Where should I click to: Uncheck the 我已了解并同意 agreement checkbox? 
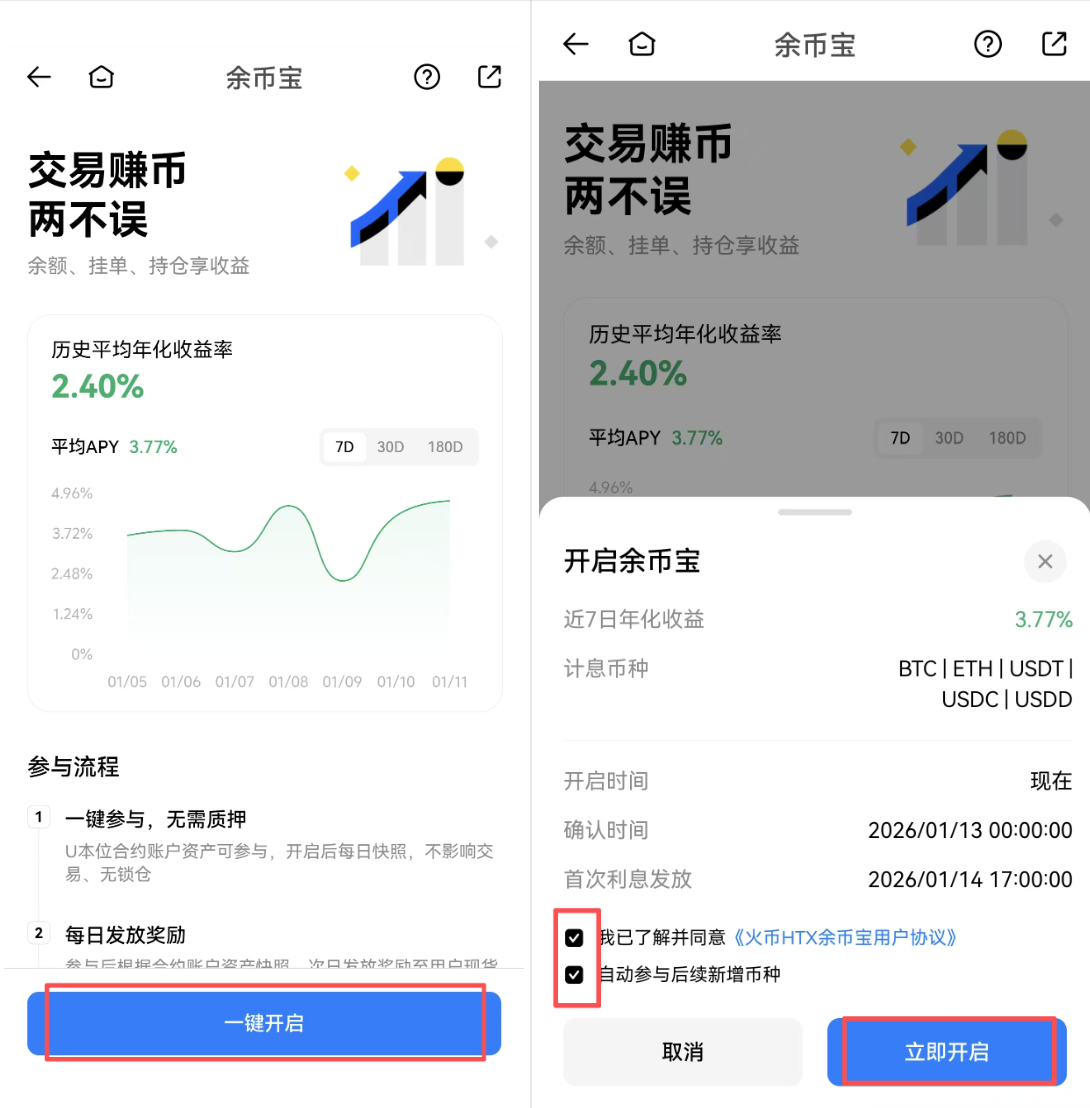574,938
